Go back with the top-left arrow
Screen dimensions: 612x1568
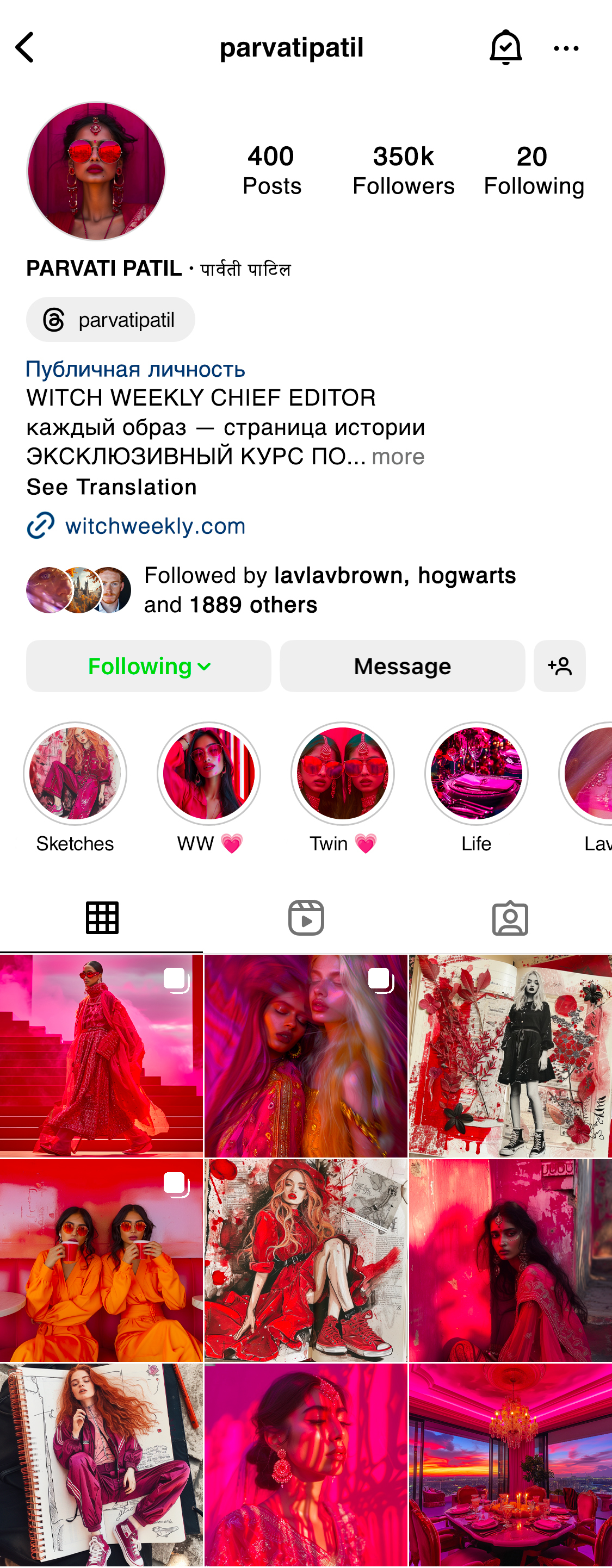coord(25,47)
